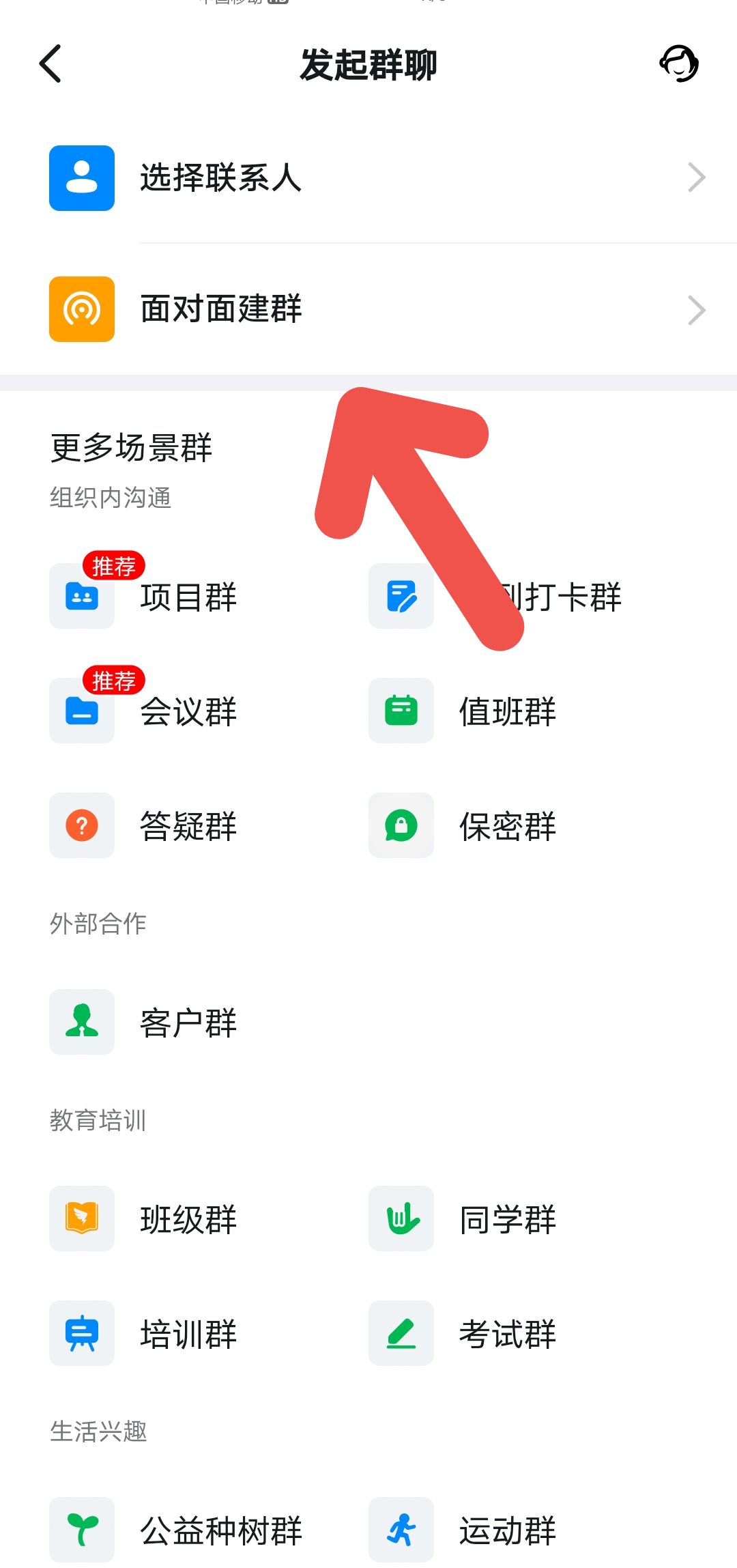Open the 项目群 (project group) icon
This screenshot has height=1568, width=737.
(x=81, y=597)
